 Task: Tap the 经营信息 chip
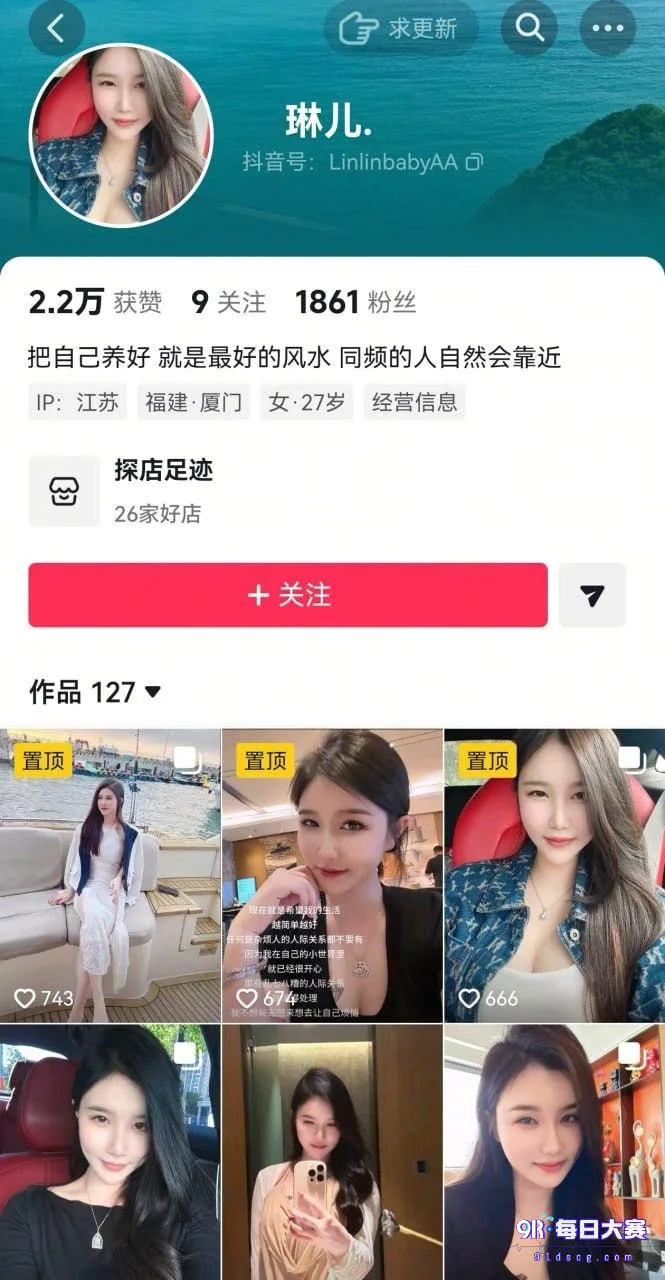[415, 402]
